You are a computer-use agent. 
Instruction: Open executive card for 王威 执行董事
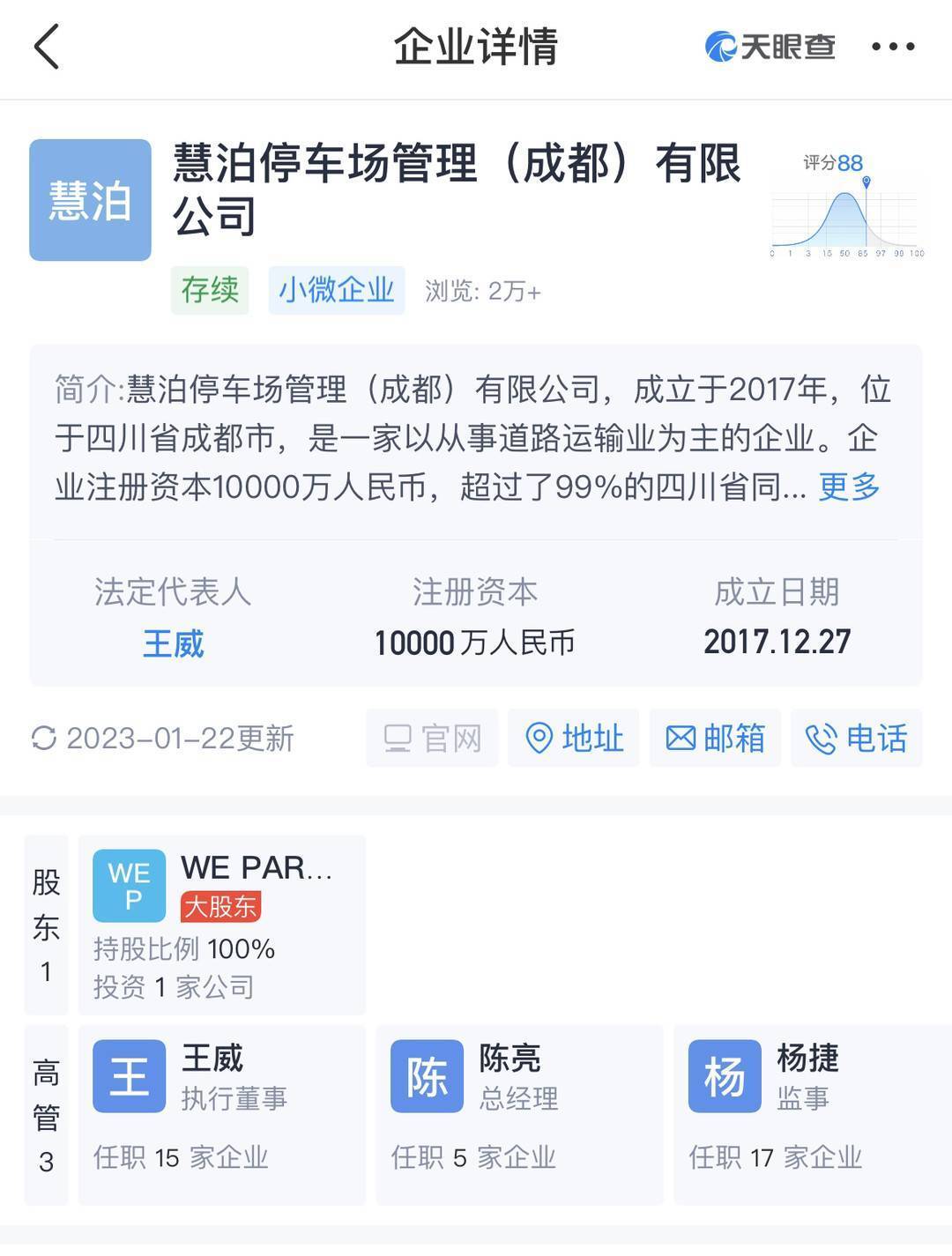pyautogui.click(x=221, y=1114)
